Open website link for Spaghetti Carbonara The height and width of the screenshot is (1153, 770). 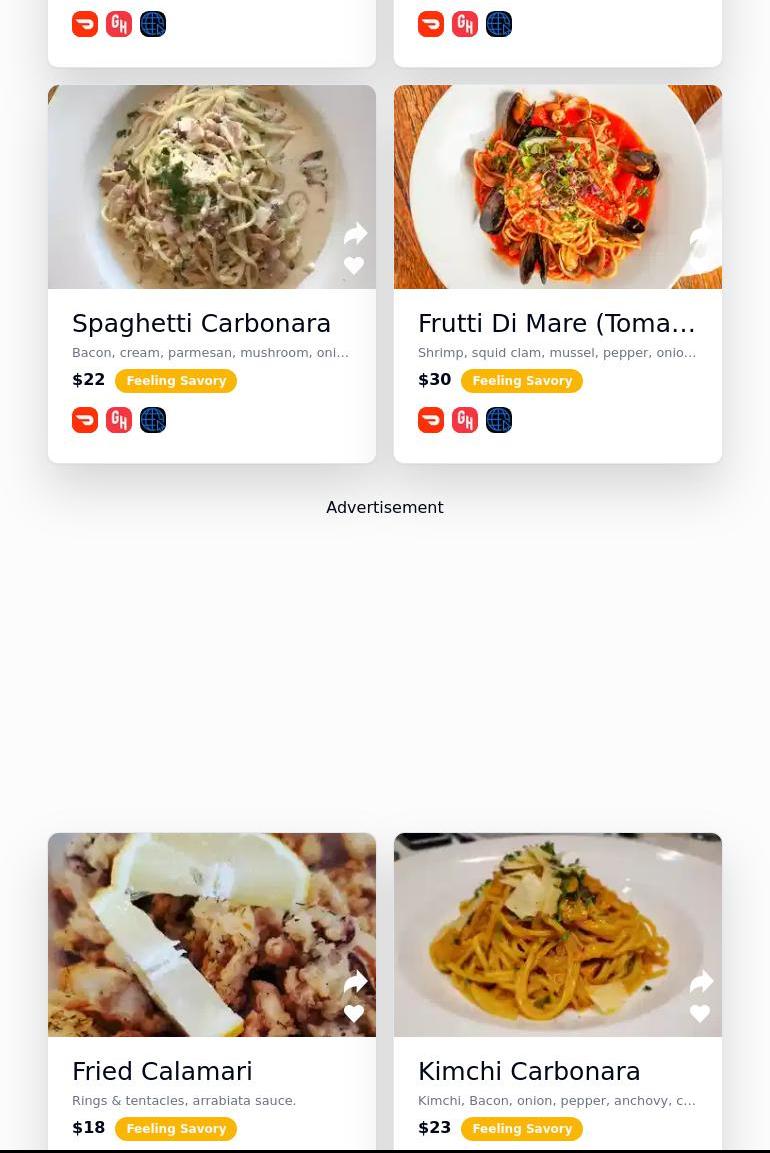point(153,420)
